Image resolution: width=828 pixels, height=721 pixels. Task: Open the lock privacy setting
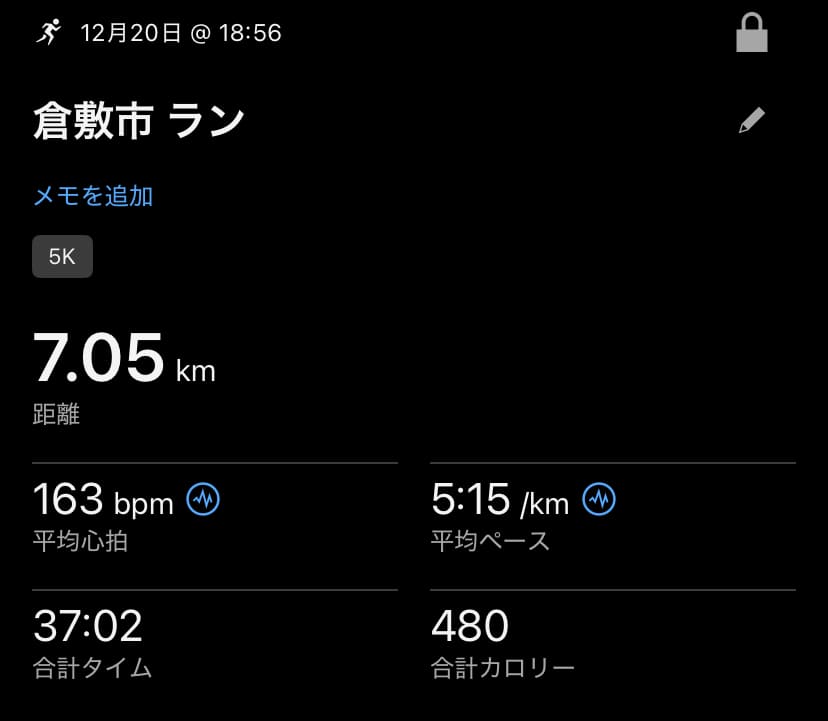751,35
